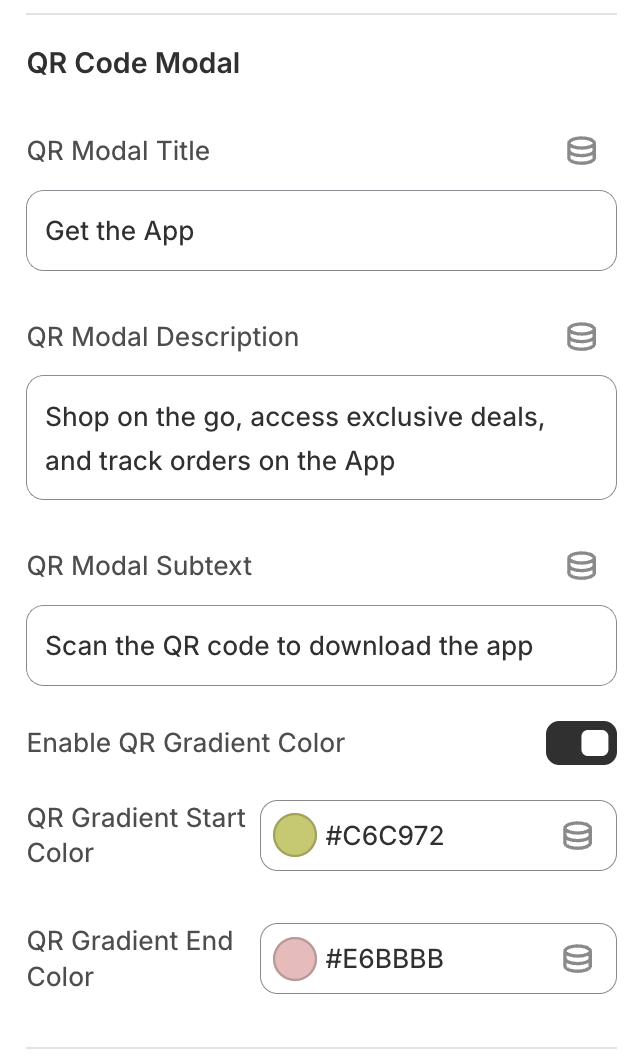630x1060 pixels.
Task: Open dynamic source icon for QR Modal Subtext
Action: 581,566
